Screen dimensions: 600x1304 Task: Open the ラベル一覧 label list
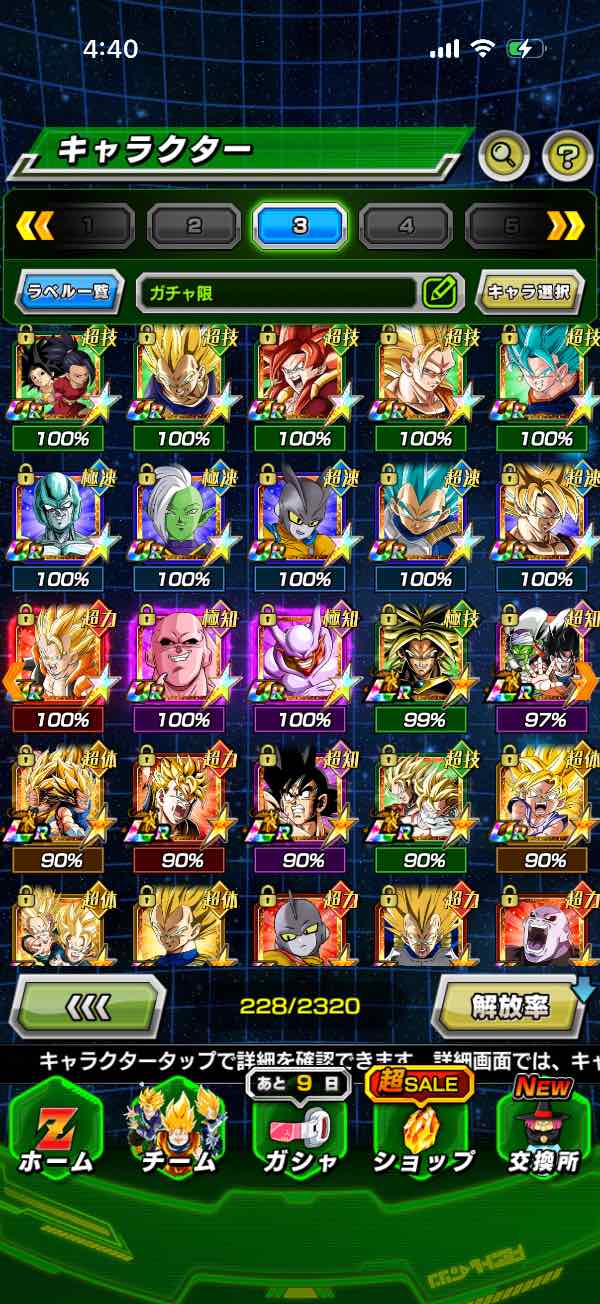click(x=69, y=293)
